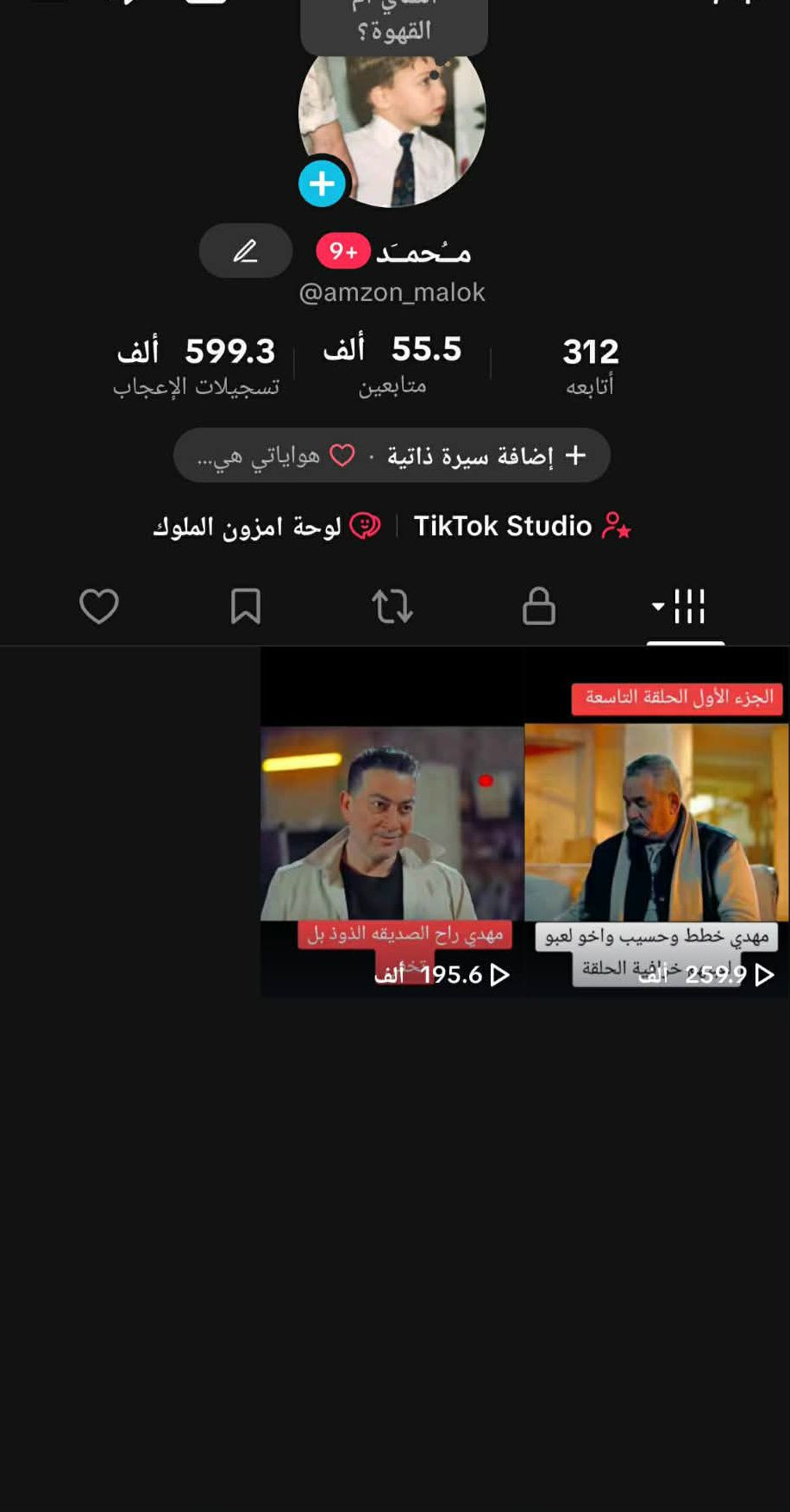790x1512 pixels.
Task: Switch to the saved bookmarks tab
Action: pyautogui.click(x=246, y=606)
